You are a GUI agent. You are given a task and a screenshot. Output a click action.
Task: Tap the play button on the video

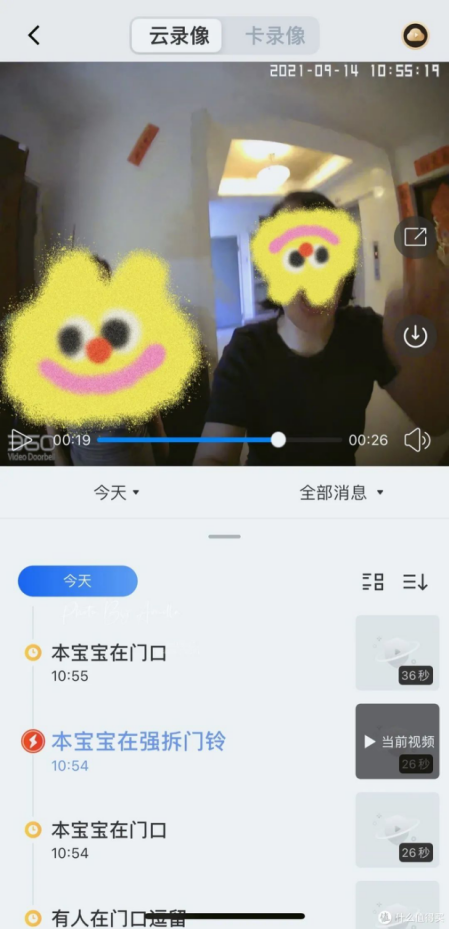tap(21, 440)
